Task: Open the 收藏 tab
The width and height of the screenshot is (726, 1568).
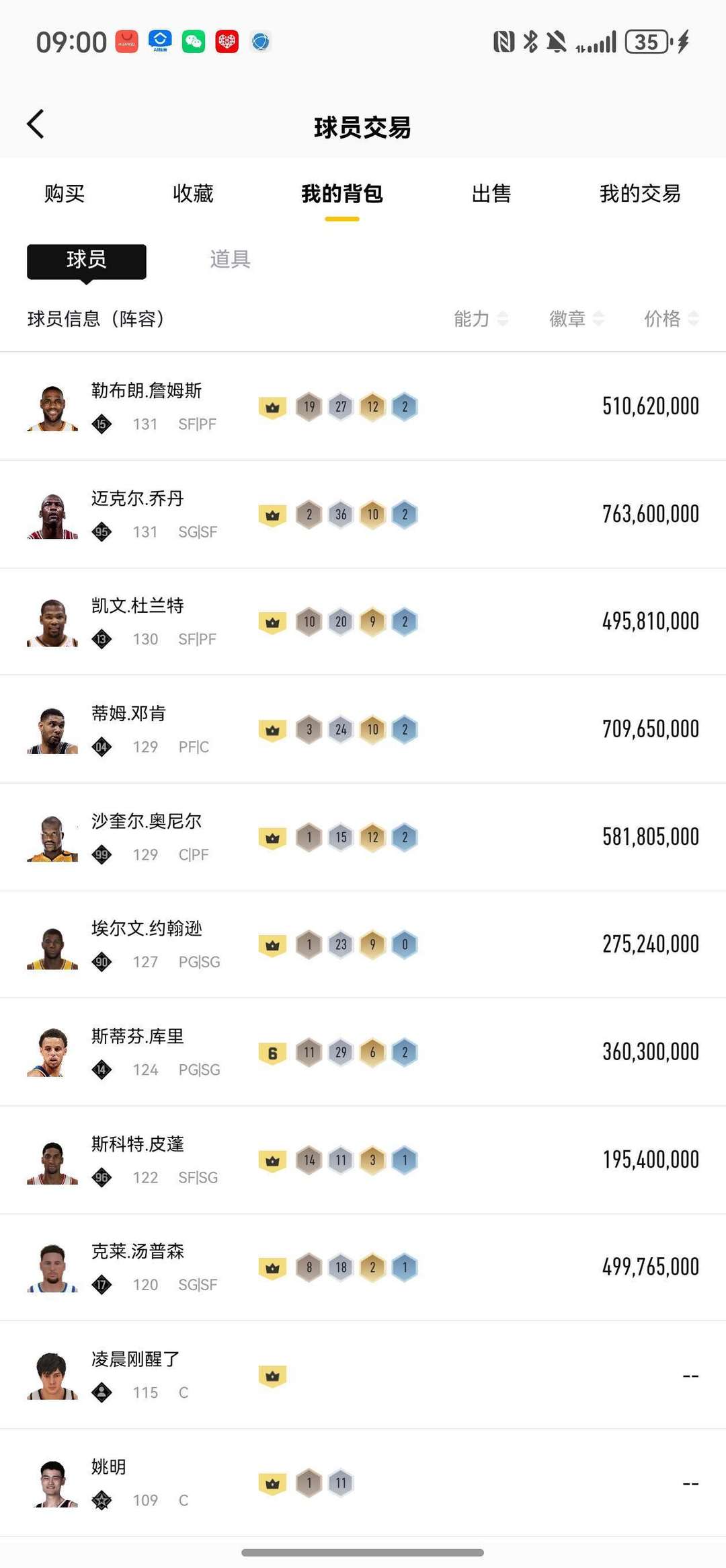Action: tap(193, 194)
